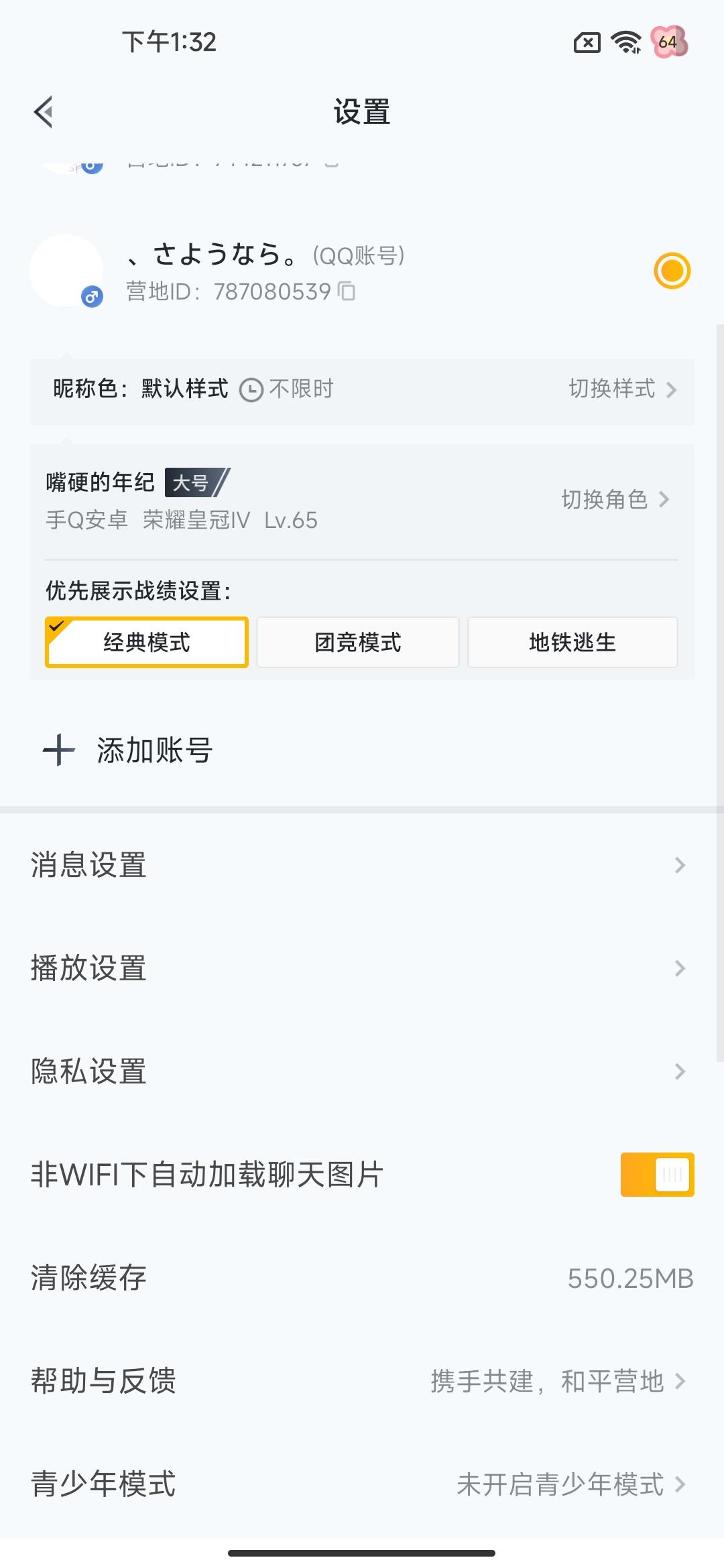Viewport: 724px width, 1568px height.
Task: Click the plus icon to 添加账号
Action: 59,750
